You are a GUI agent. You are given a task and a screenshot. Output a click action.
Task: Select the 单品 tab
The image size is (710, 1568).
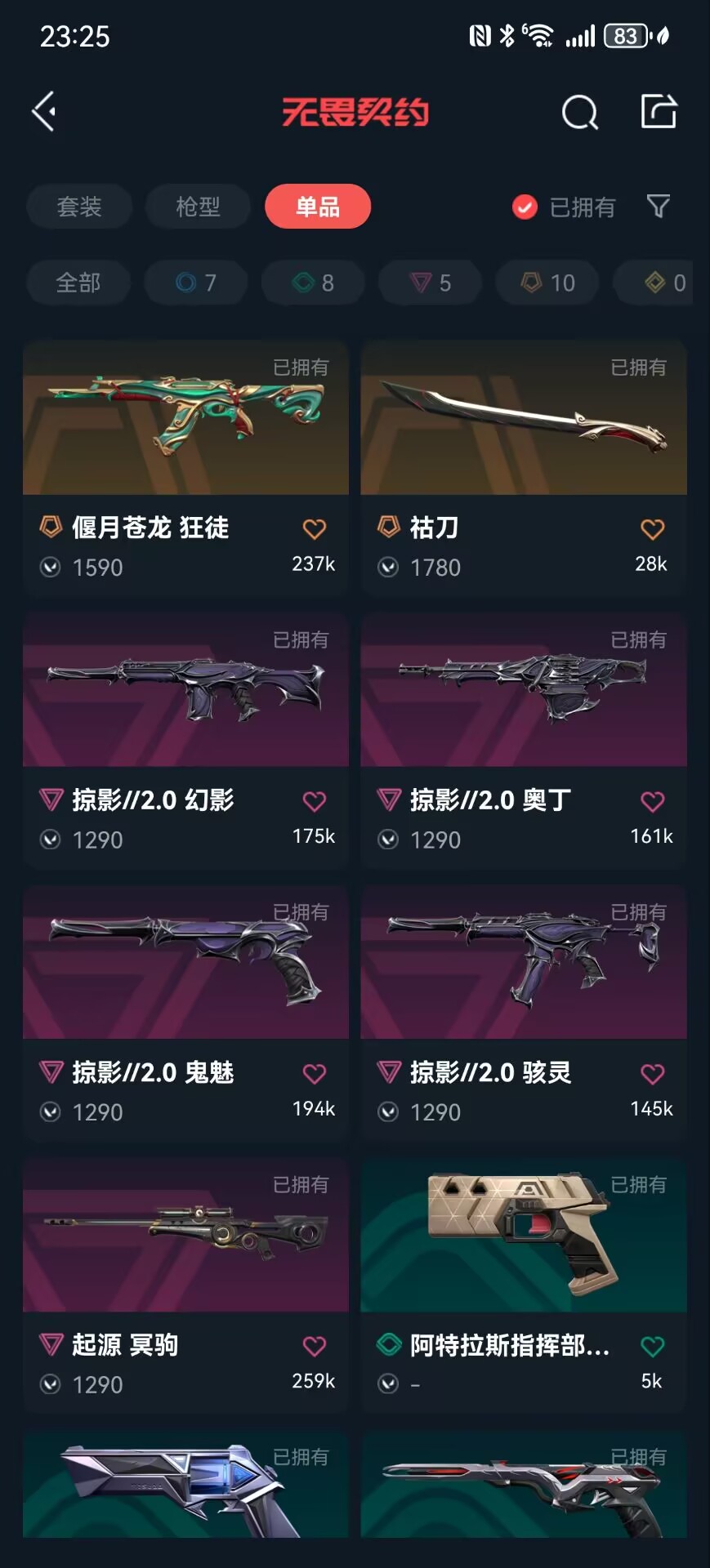tap(317, 207)
